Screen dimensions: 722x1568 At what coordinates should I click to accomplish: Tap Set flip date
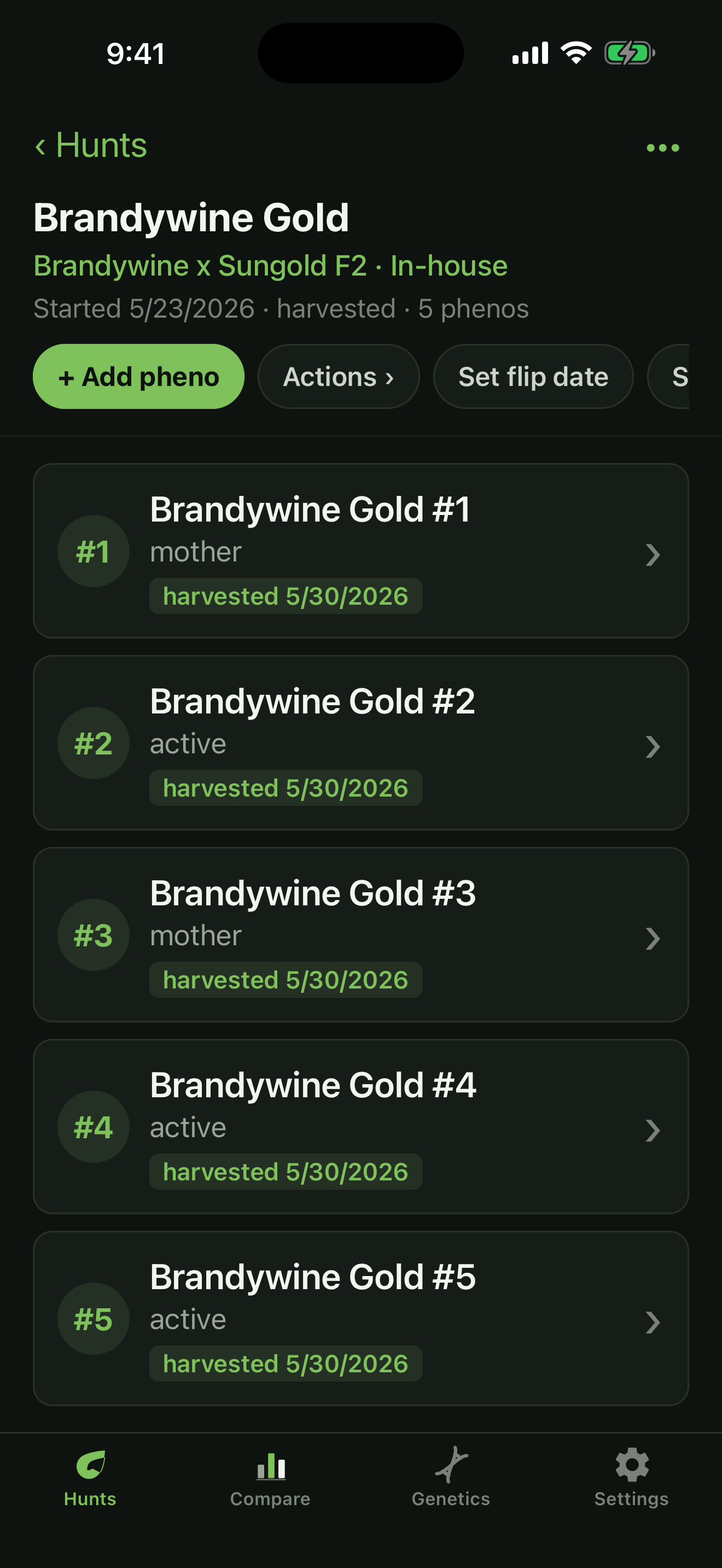(x=533, y=376)
